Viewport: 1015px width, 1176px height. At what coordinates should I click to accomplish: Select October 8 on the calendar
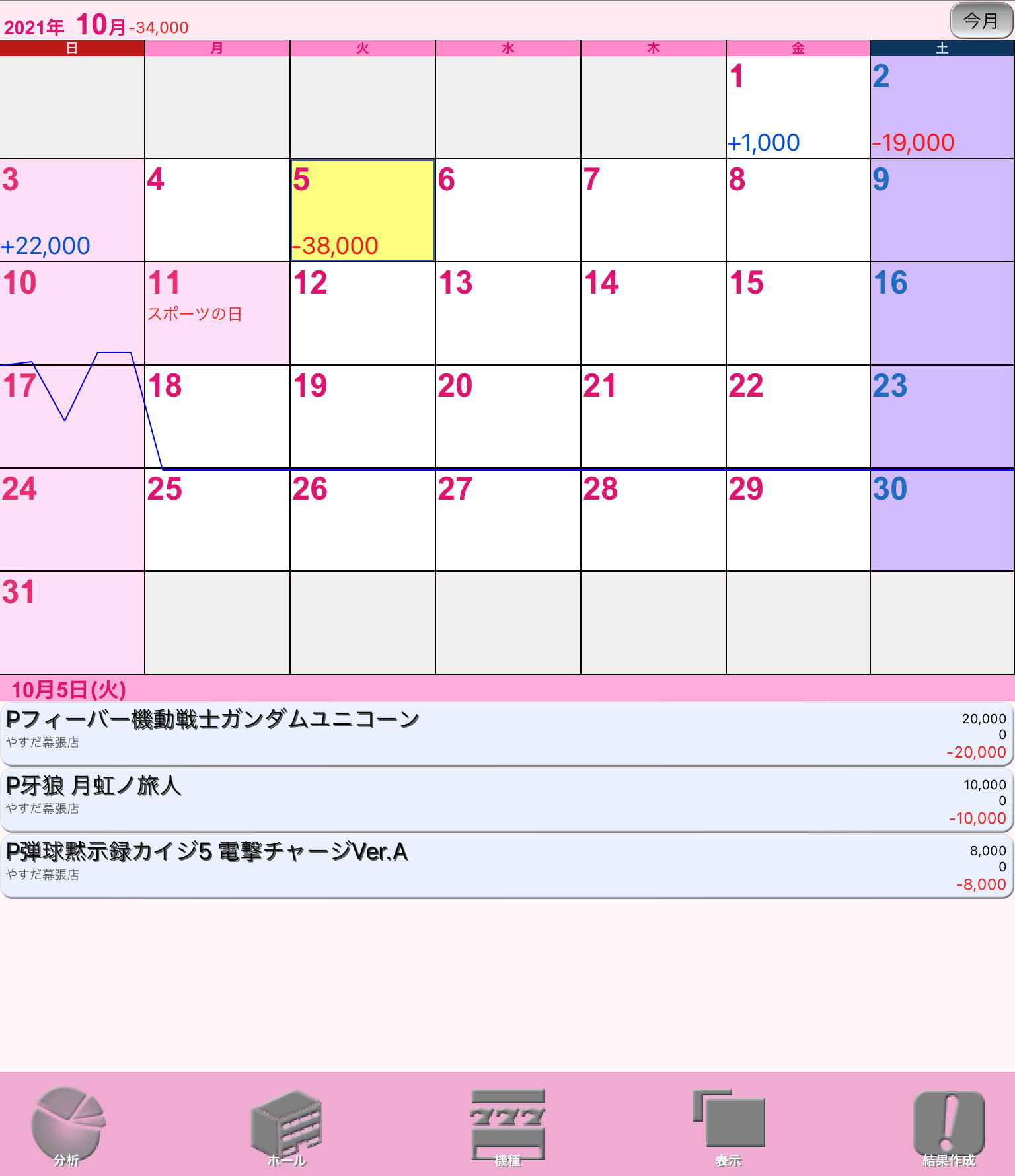798,210
